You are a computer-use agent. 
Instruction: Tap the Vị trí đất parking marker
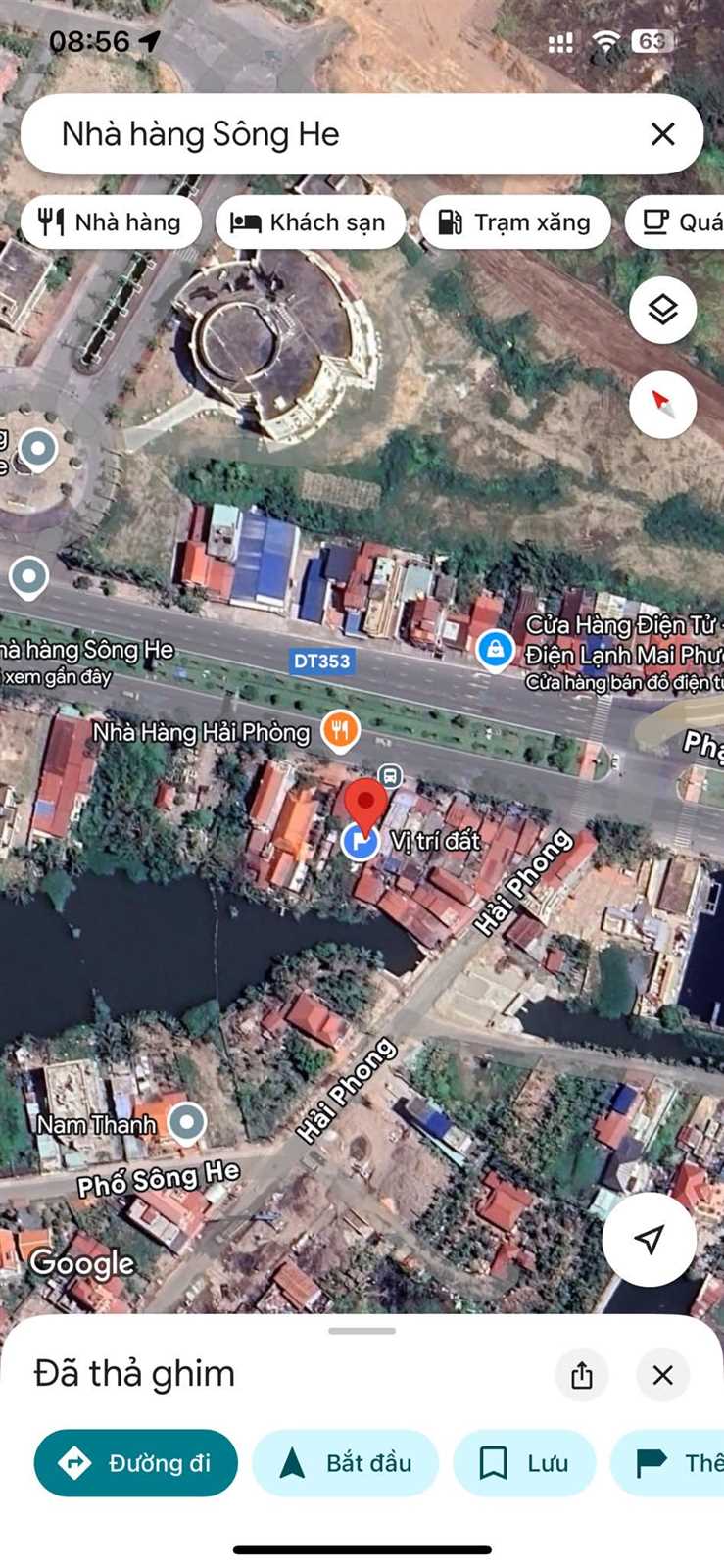point(360,841)
